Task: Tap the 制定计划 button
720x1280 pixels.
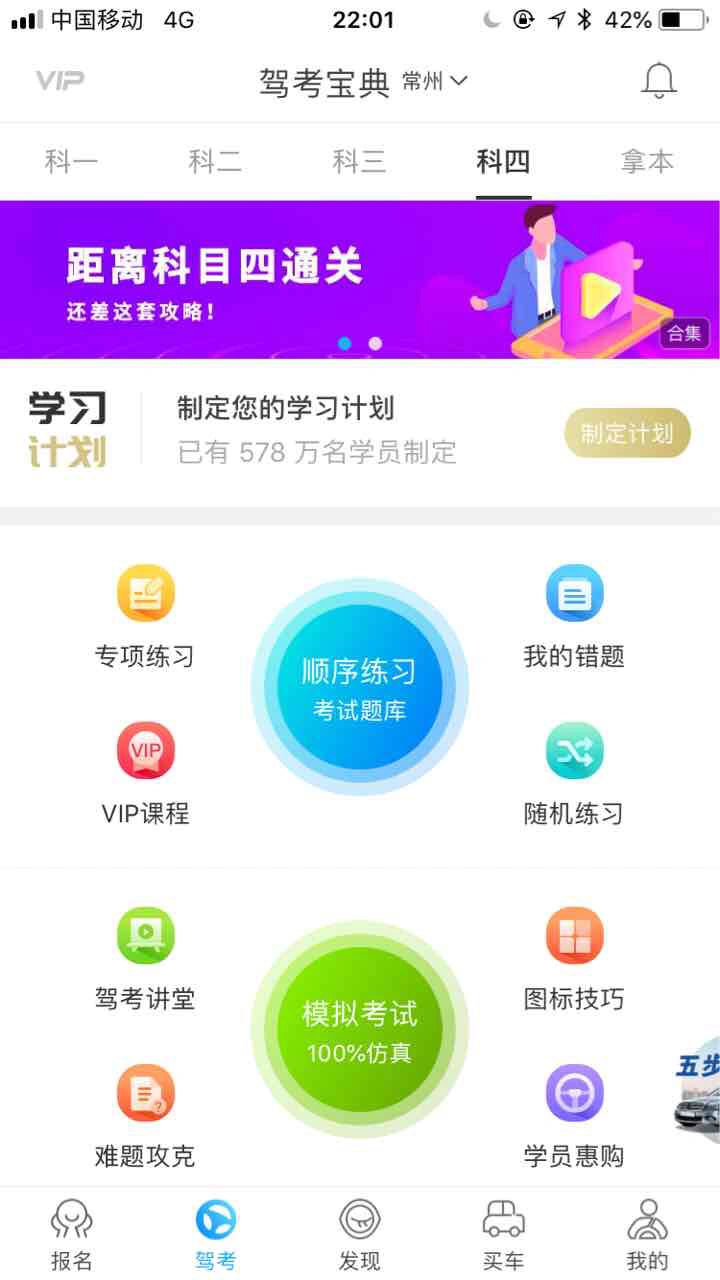Action: pos(627,433)
